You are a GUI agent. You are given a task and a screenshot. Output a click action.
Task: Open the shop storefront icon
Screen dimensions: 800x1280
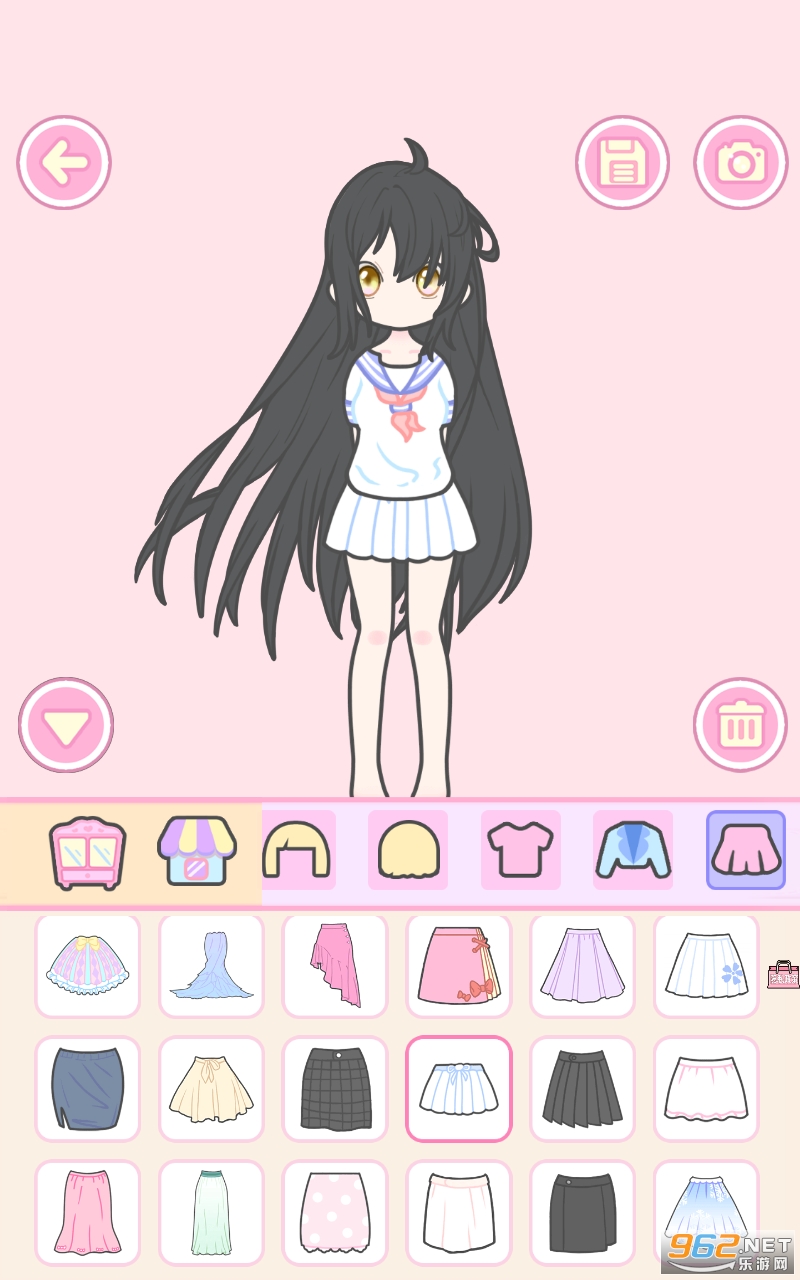(x=197, y=850)
